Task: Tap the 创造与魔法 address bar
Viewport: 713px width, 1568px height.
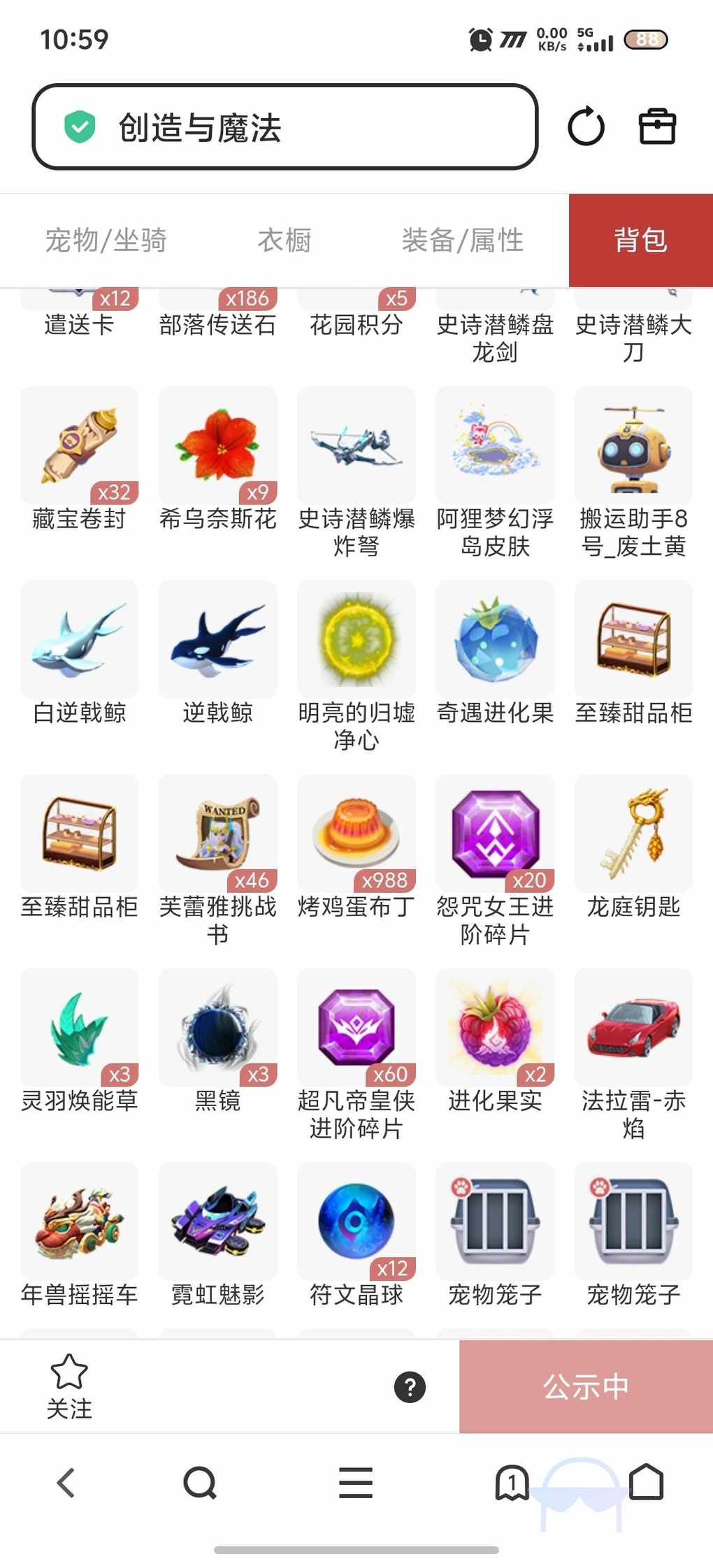Action: click(285, 127)
